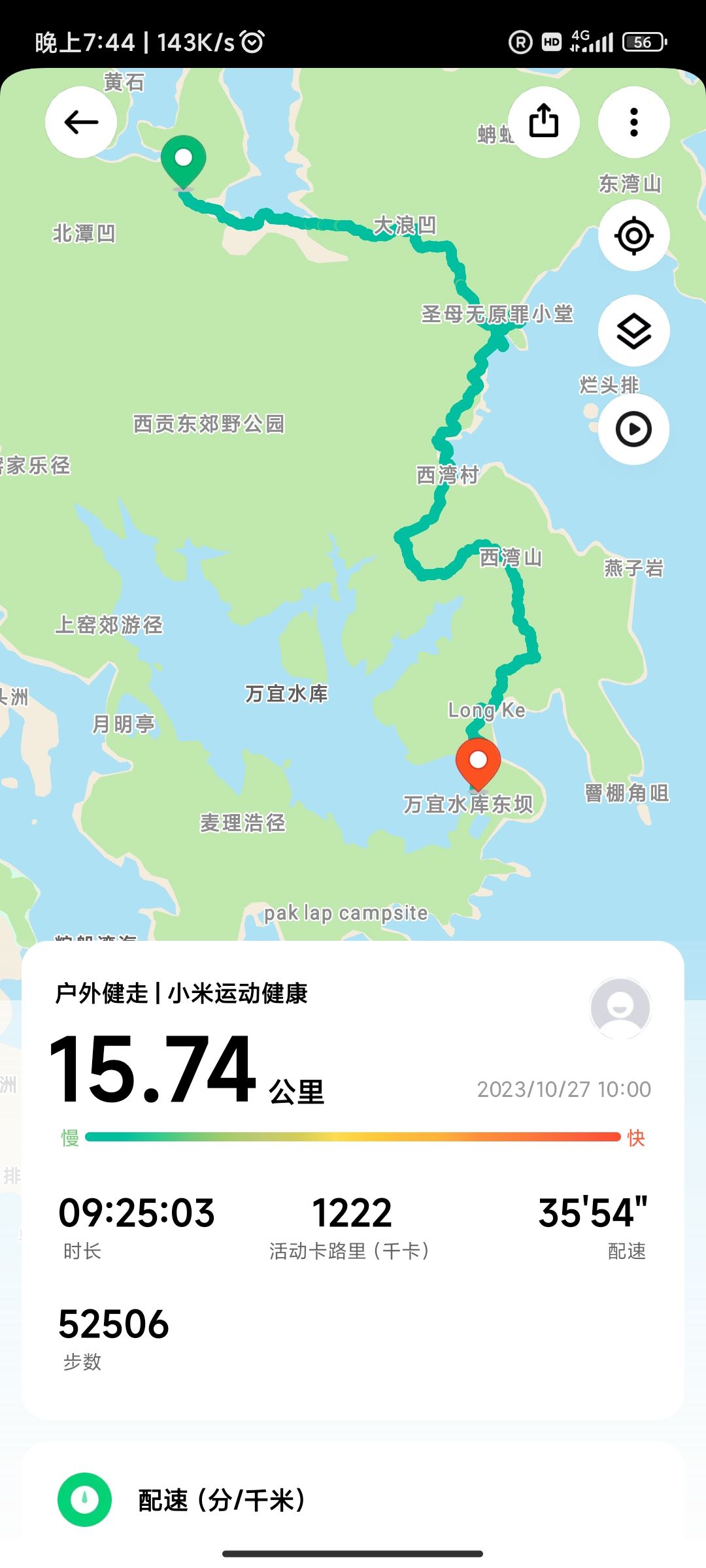Viewport: 706px width, 1568px height.
Task: Share this workout record
Action: pos(544,122)
